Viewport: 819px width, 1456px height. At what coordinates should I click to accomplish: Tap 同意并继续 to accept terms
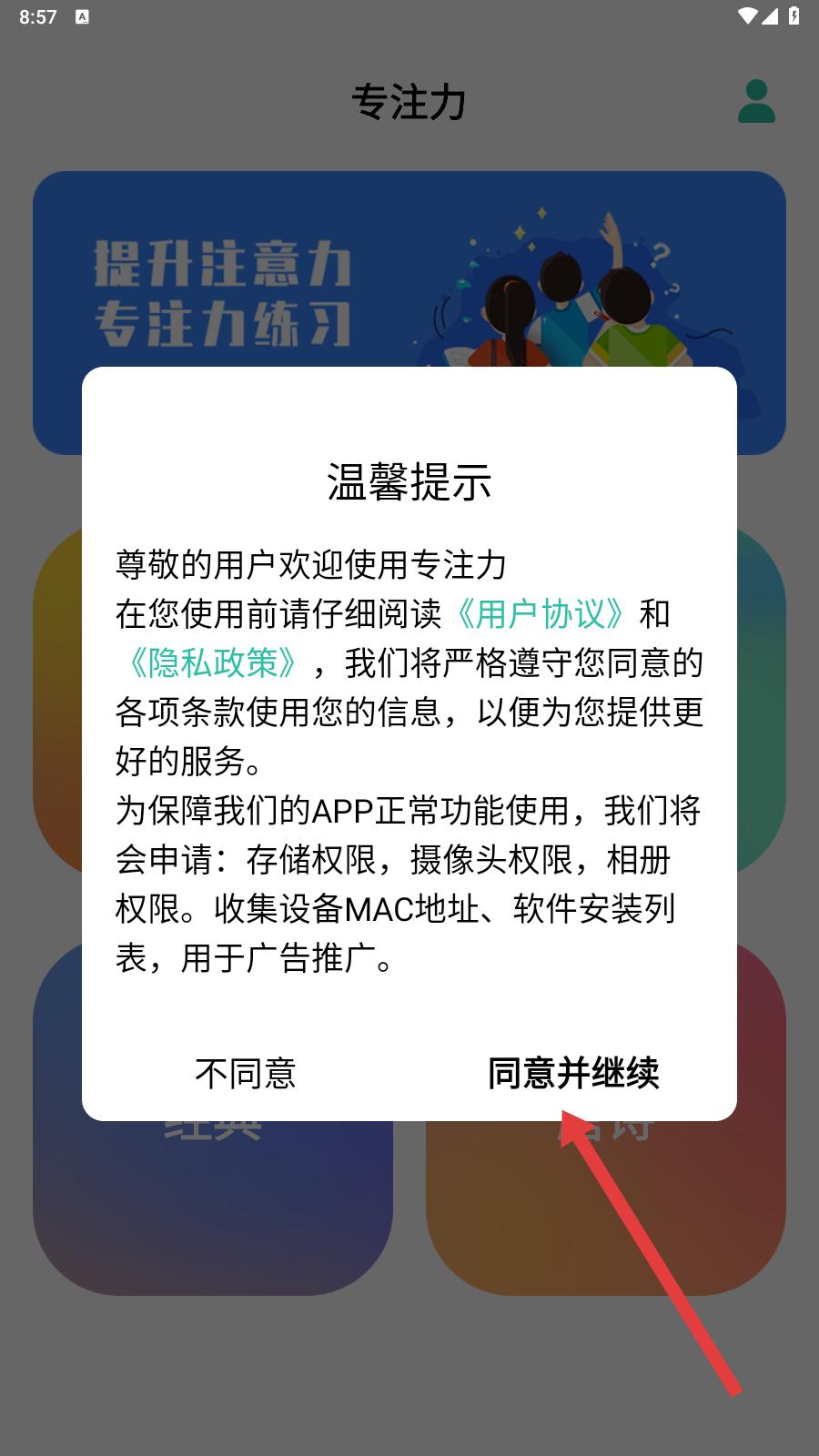[573, 1073]
